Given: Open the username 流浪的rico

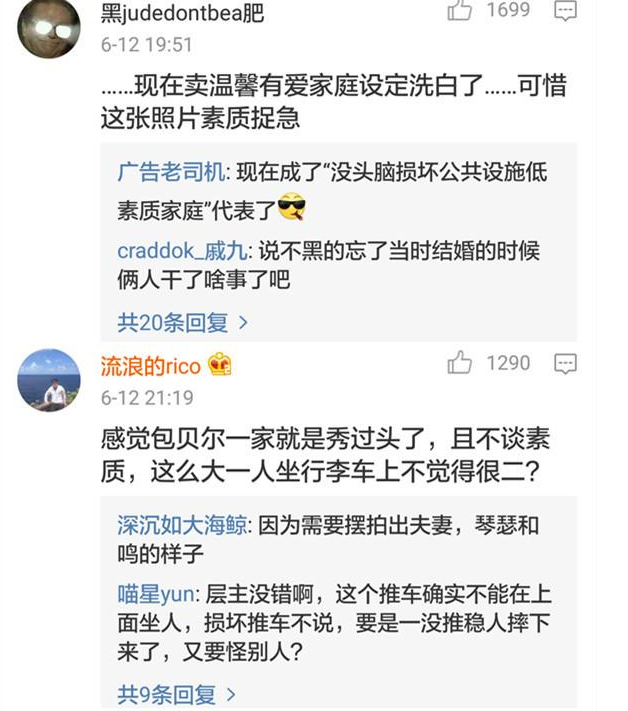Looking at the screenshot, I should click(x=150, y=366).
